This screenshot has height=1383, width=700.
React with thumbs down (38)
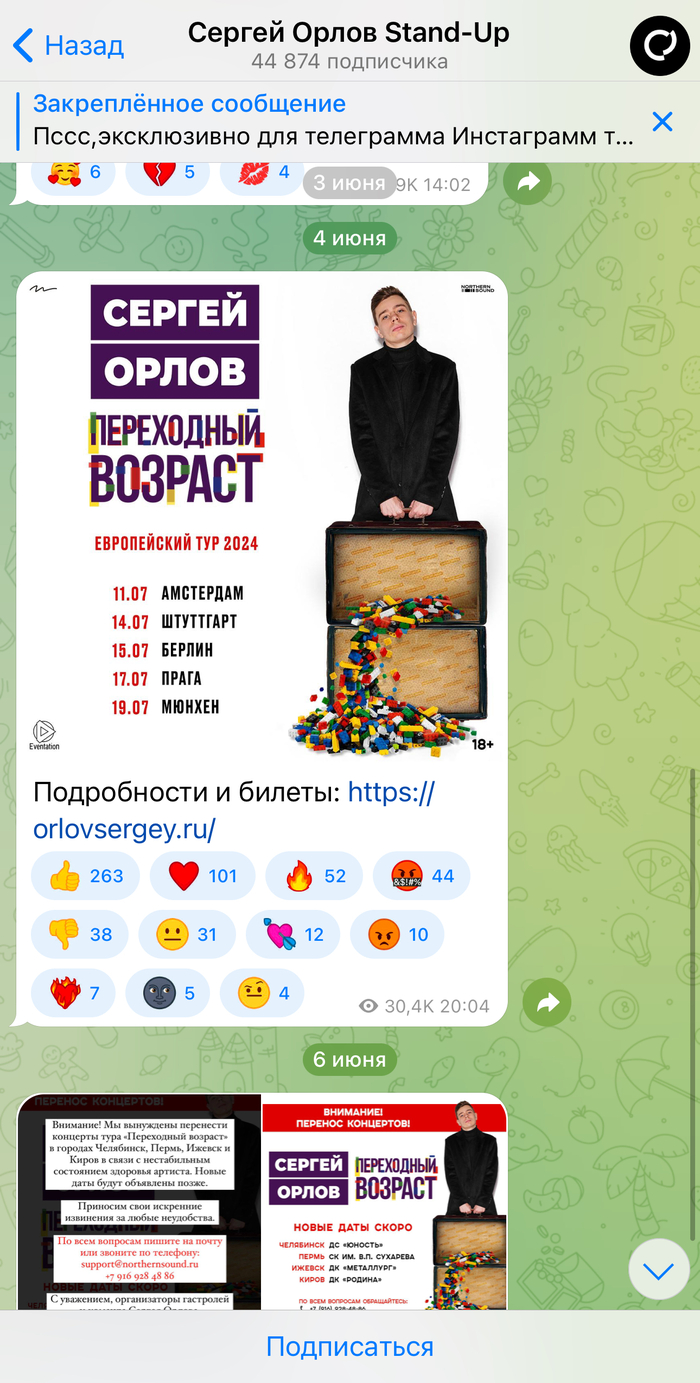80,934
